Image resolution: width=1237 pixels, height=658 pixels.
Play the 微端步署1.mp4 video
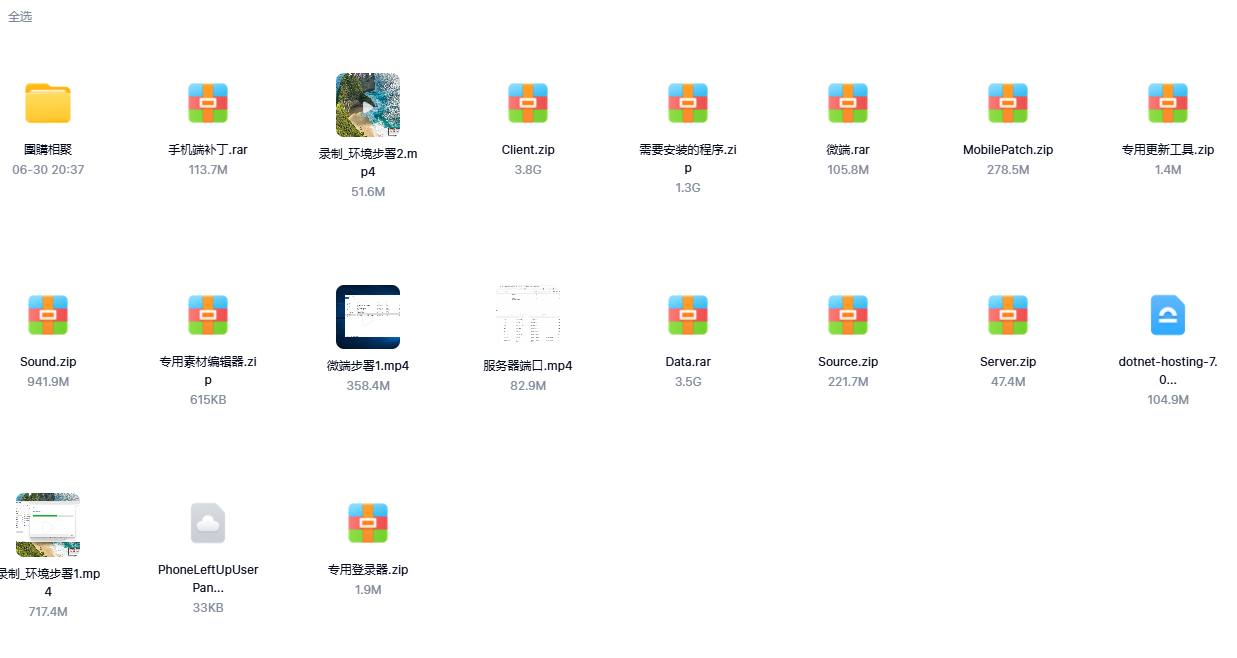click(368, 317)
